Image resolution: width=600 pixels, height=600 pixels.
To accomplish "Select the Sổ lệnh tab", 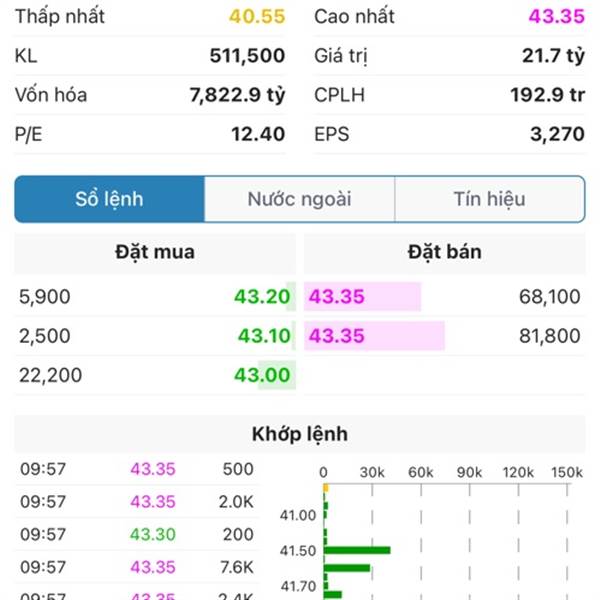I will click(109, 199).
